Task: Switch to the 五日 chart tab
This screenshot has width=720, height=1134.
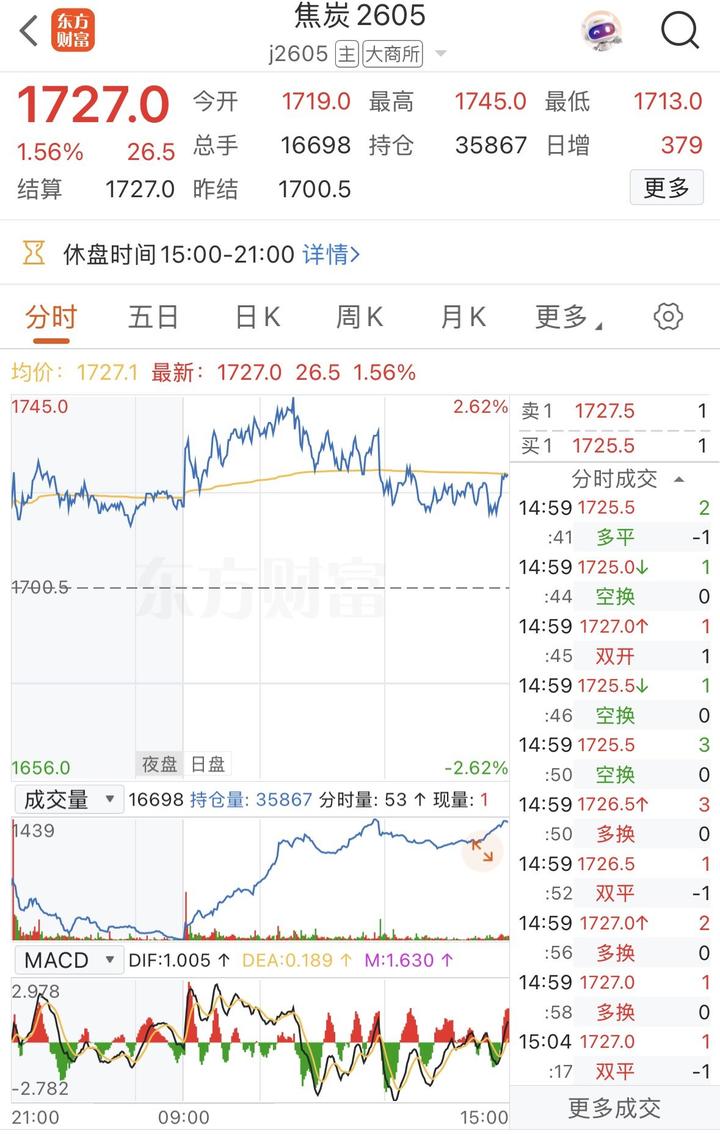Action: pyautogui.click(x=153, y=317)
